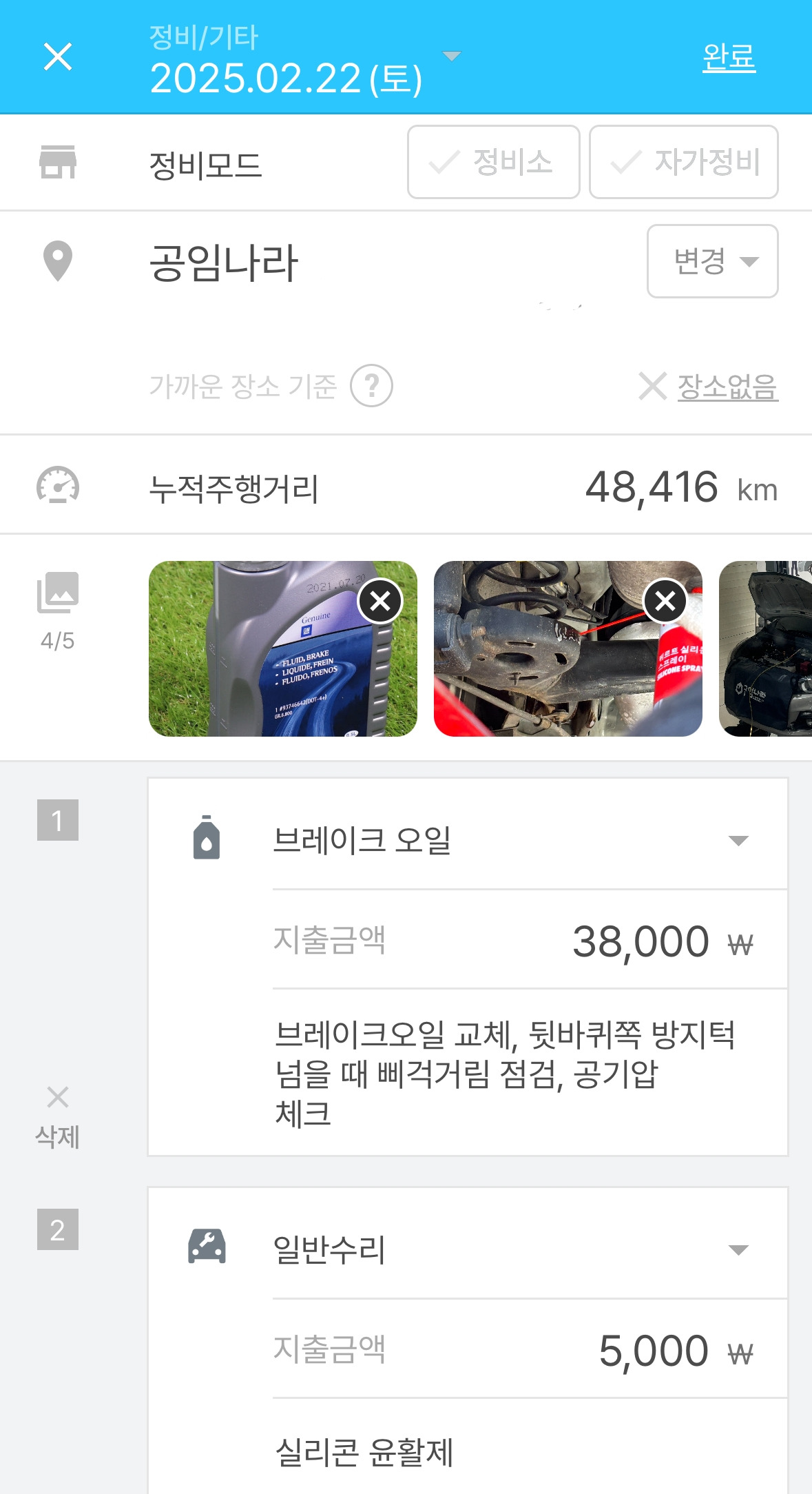This screenshot has height=1494, width=812.
Task: Open the date dropdown for 2025.02.22
Action: (451, 57)
